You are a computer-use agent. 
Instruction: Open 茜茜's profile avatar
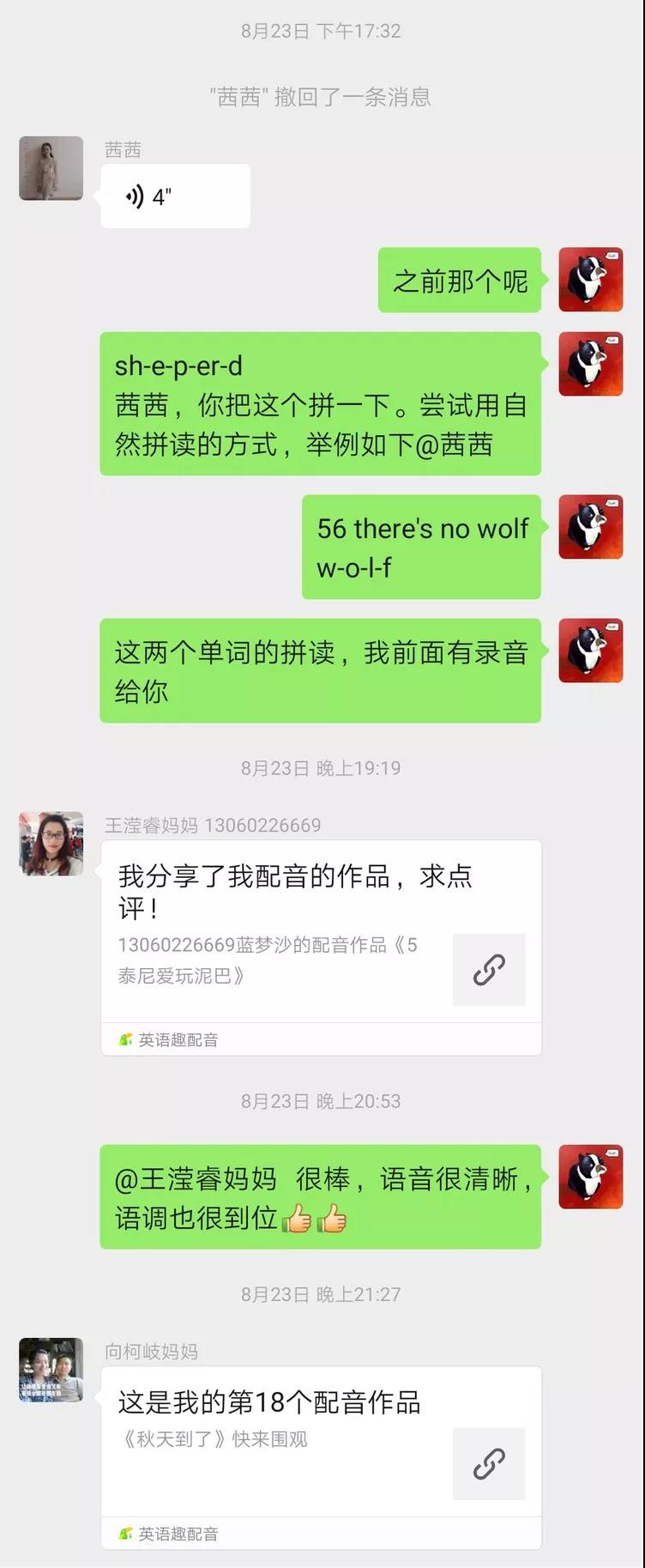(x=51, y=168)
